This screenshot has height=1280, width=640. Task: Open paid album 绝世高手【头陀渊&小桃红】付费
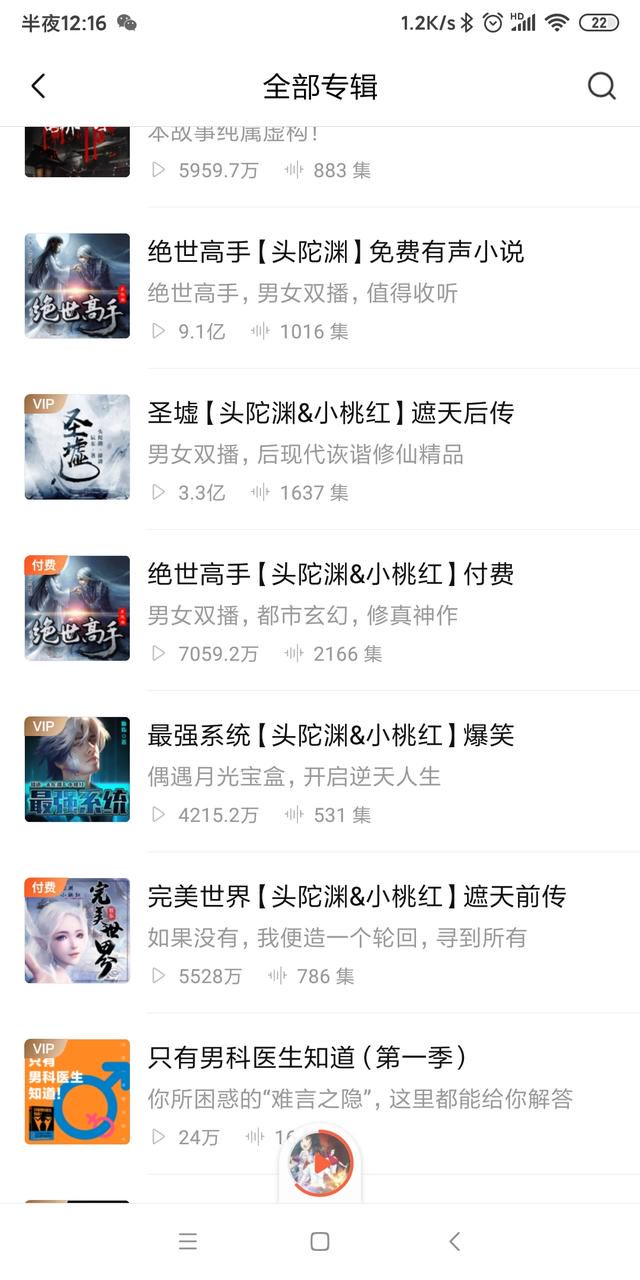pyautogui.click(x=320, y=610)
